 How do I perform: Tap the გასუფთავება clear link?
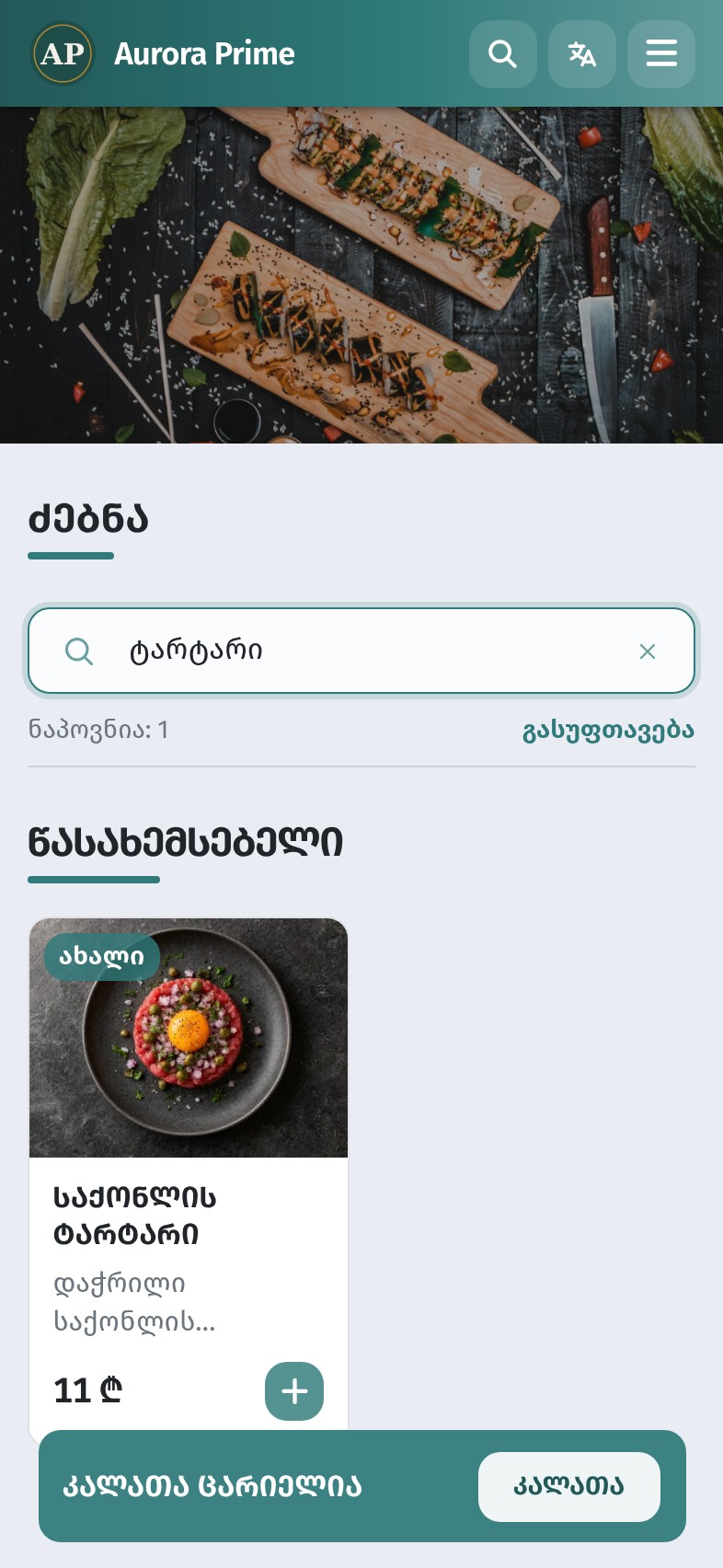[608, 731]
